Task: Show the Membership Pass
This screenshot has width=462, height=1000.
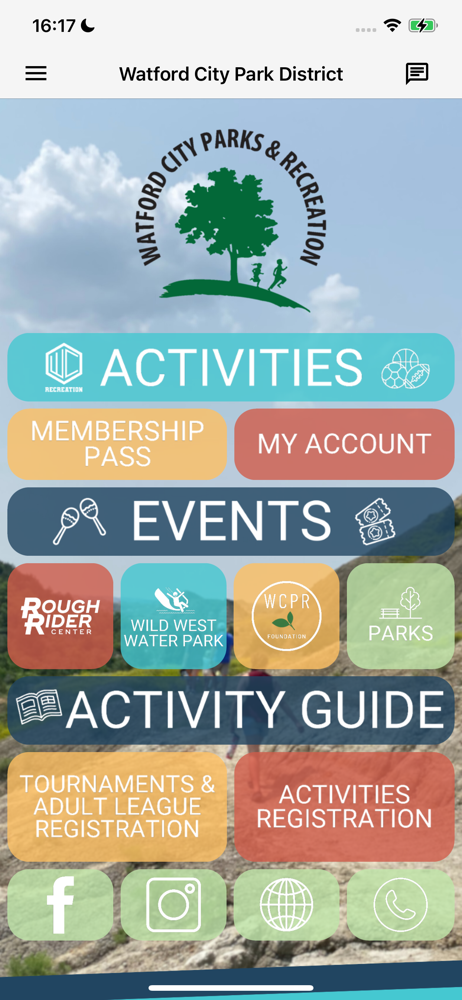Action: 117,444
